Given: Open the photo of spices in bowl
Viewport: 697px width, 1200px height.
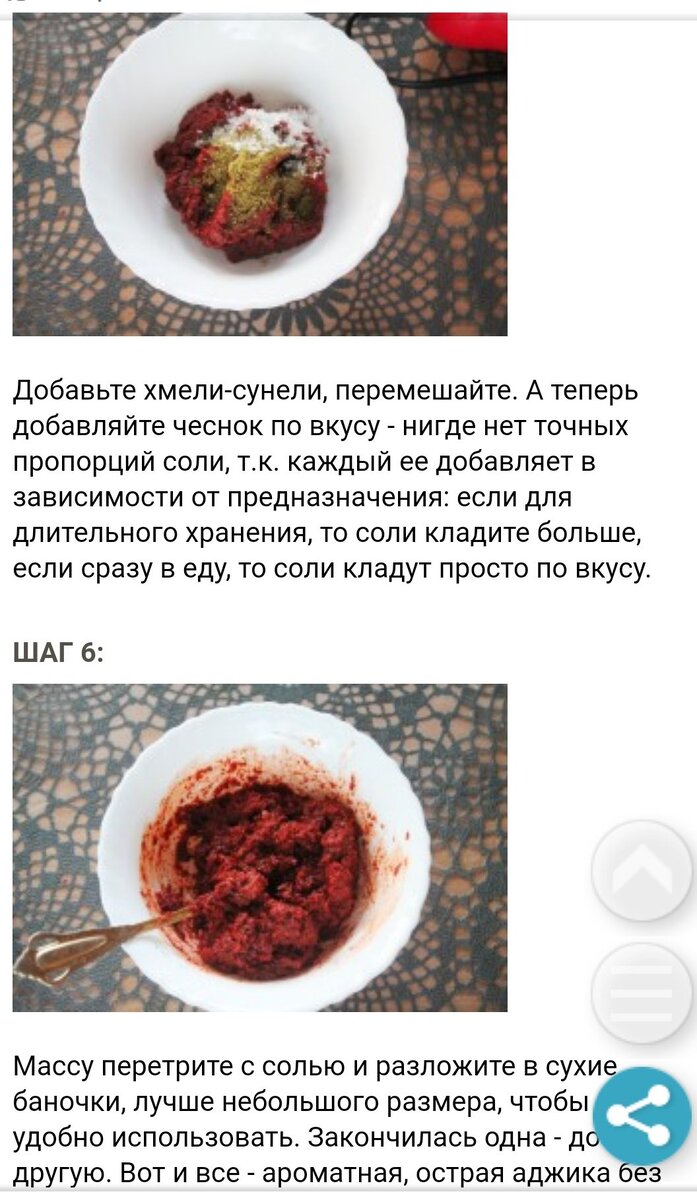Looking at the screenshot, I should point(260,174).
